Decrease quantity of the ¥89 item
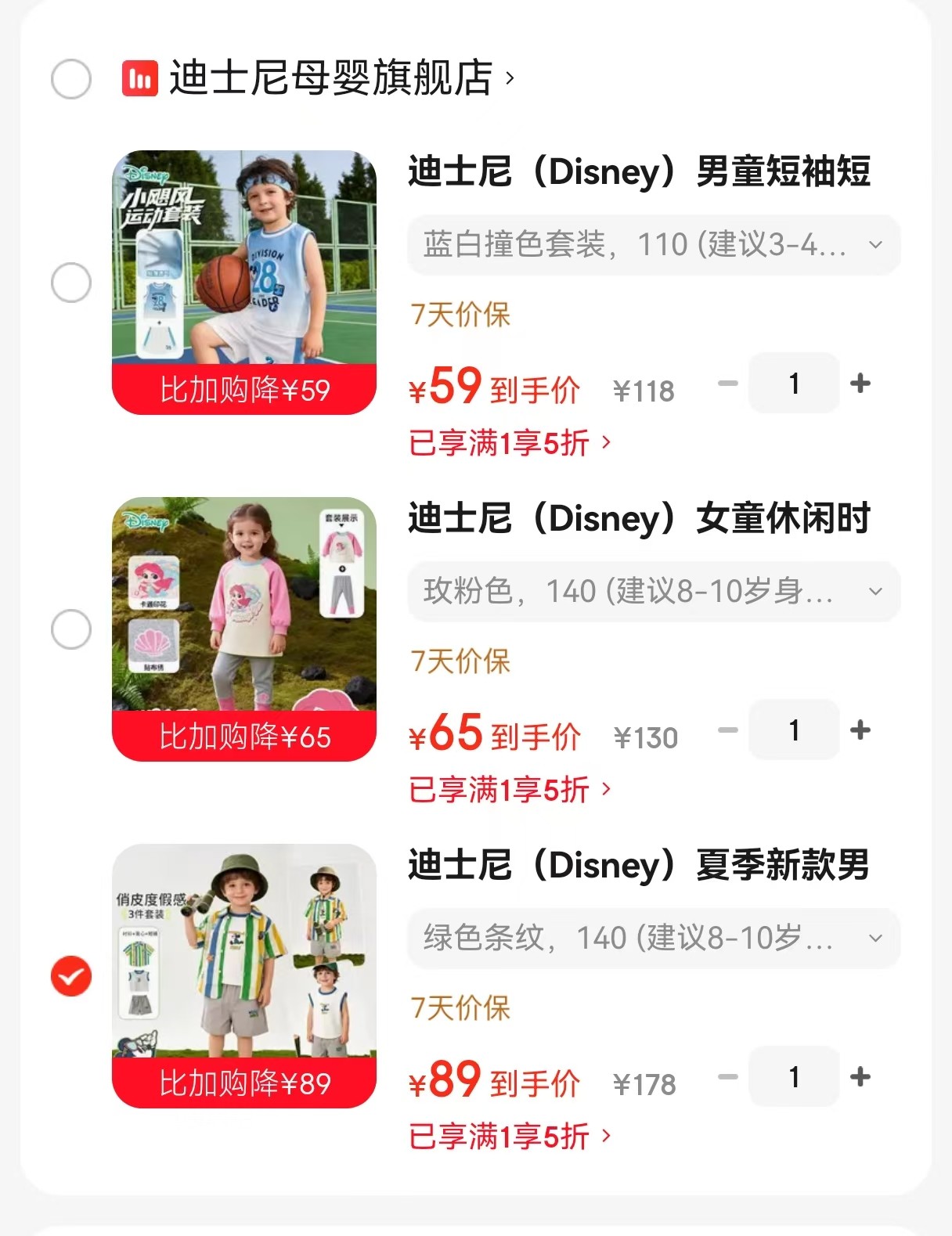Image resolution: width=952 pixels, height=1236 pixels. click(728, 1077)
